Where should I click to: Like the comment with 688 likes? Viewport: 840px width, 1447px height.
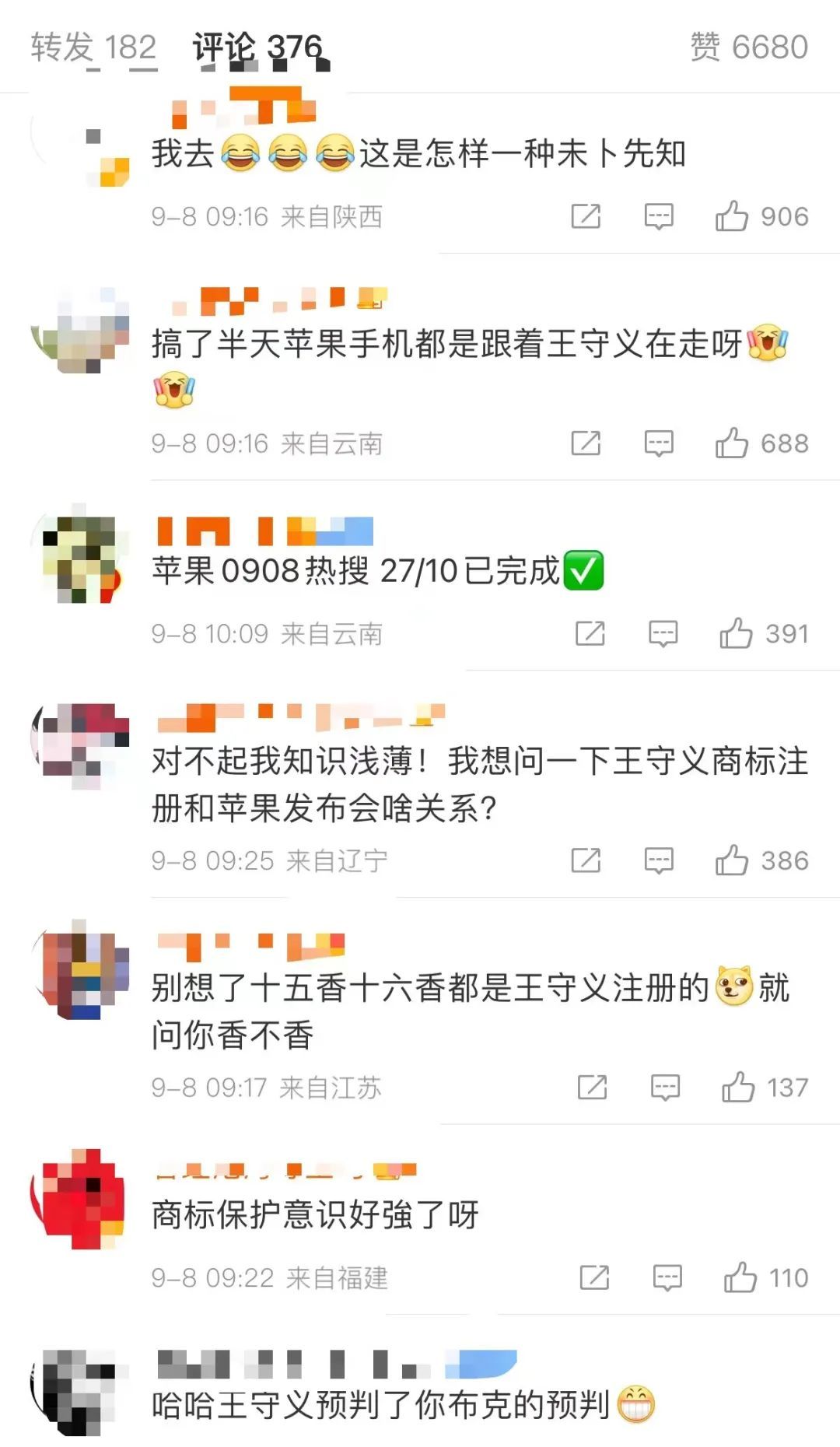click(x=732, y=443)
